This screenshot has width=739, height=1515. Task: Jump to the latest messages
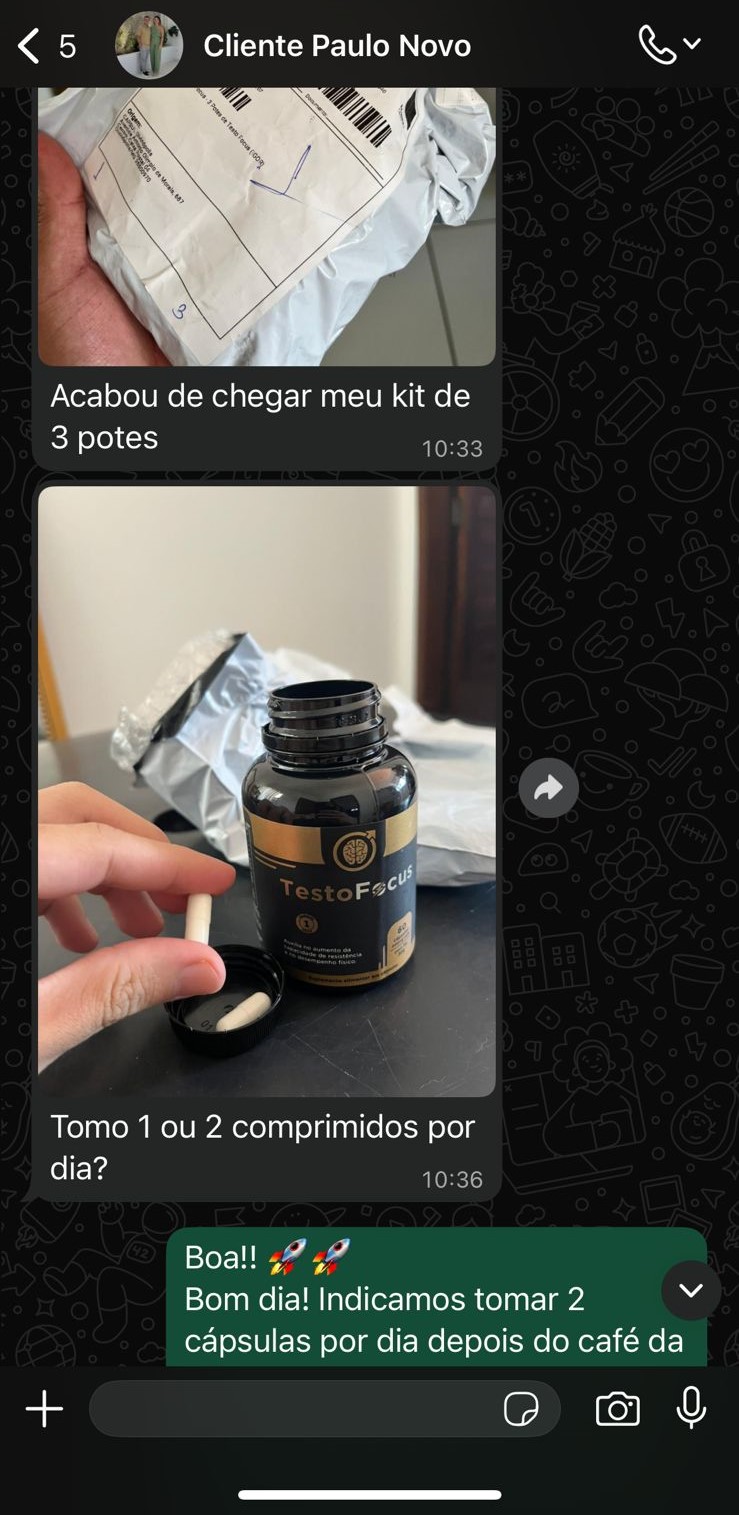[691, 1290]
